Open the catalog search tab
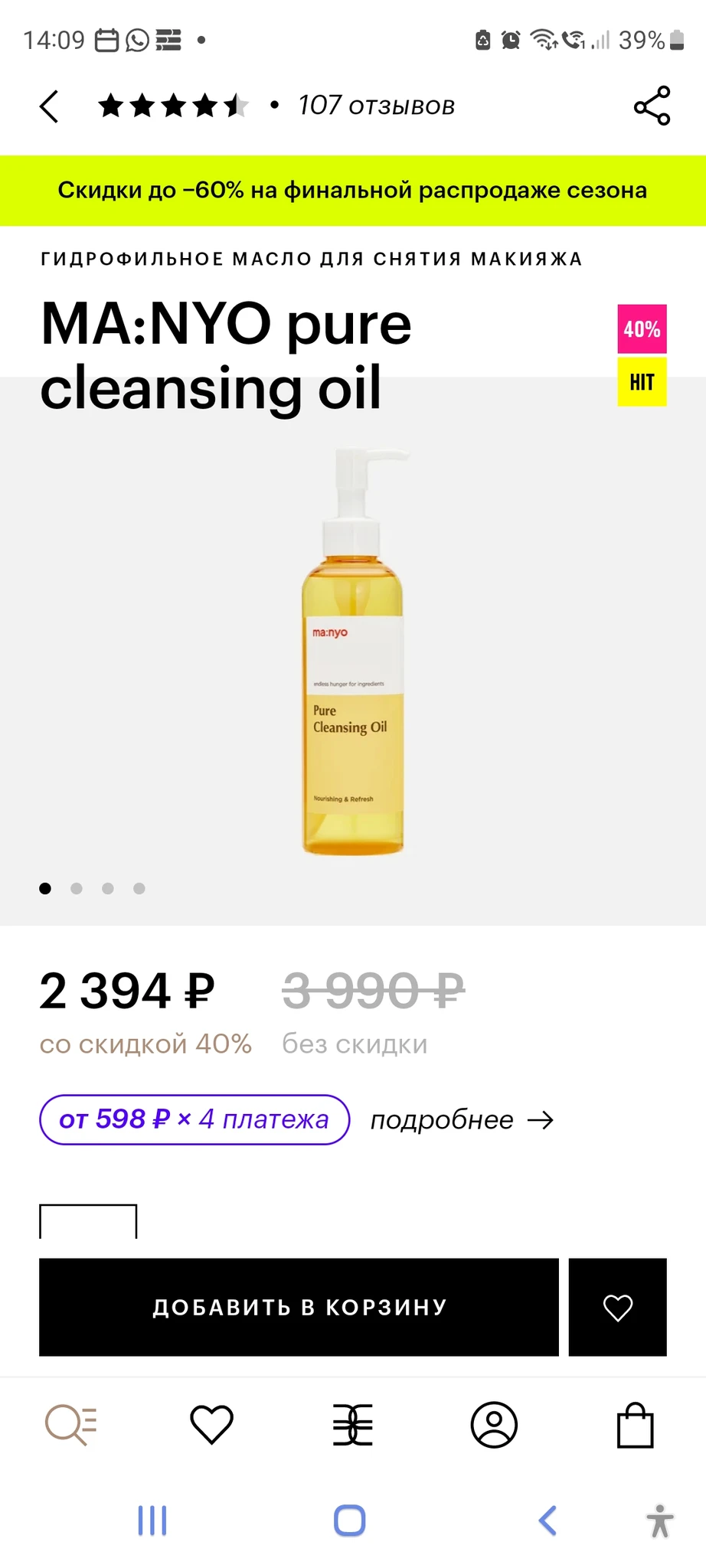This screenshot has height=1568, width=706. [71, 1425]
